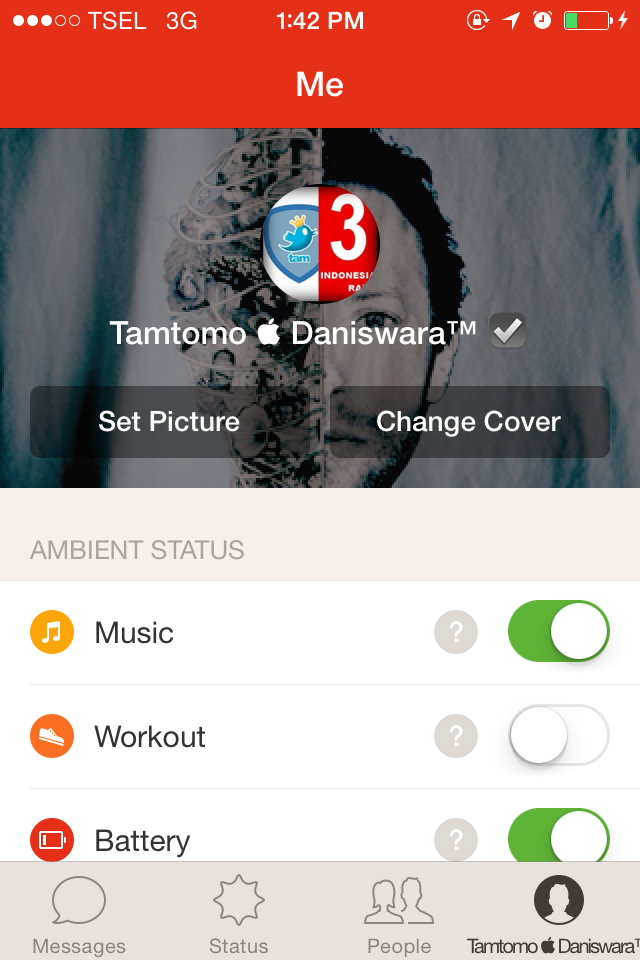Switch to the Status tab
Image resolution: width=640 pixels, height=960 pixels.
click(x=239, y=914)
